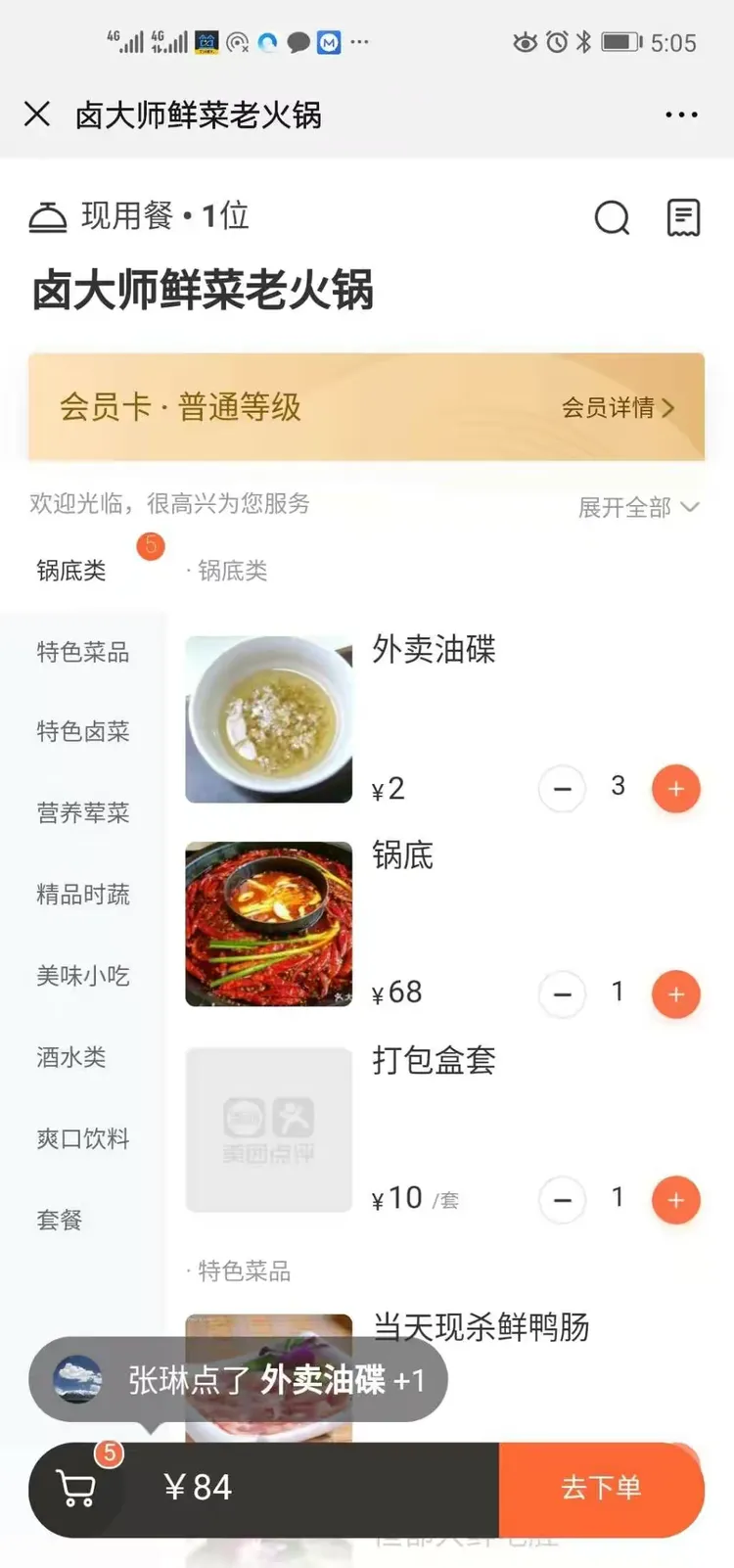Open the order list icon beside search
The image size is (734, 1568).
pos(683,217)
